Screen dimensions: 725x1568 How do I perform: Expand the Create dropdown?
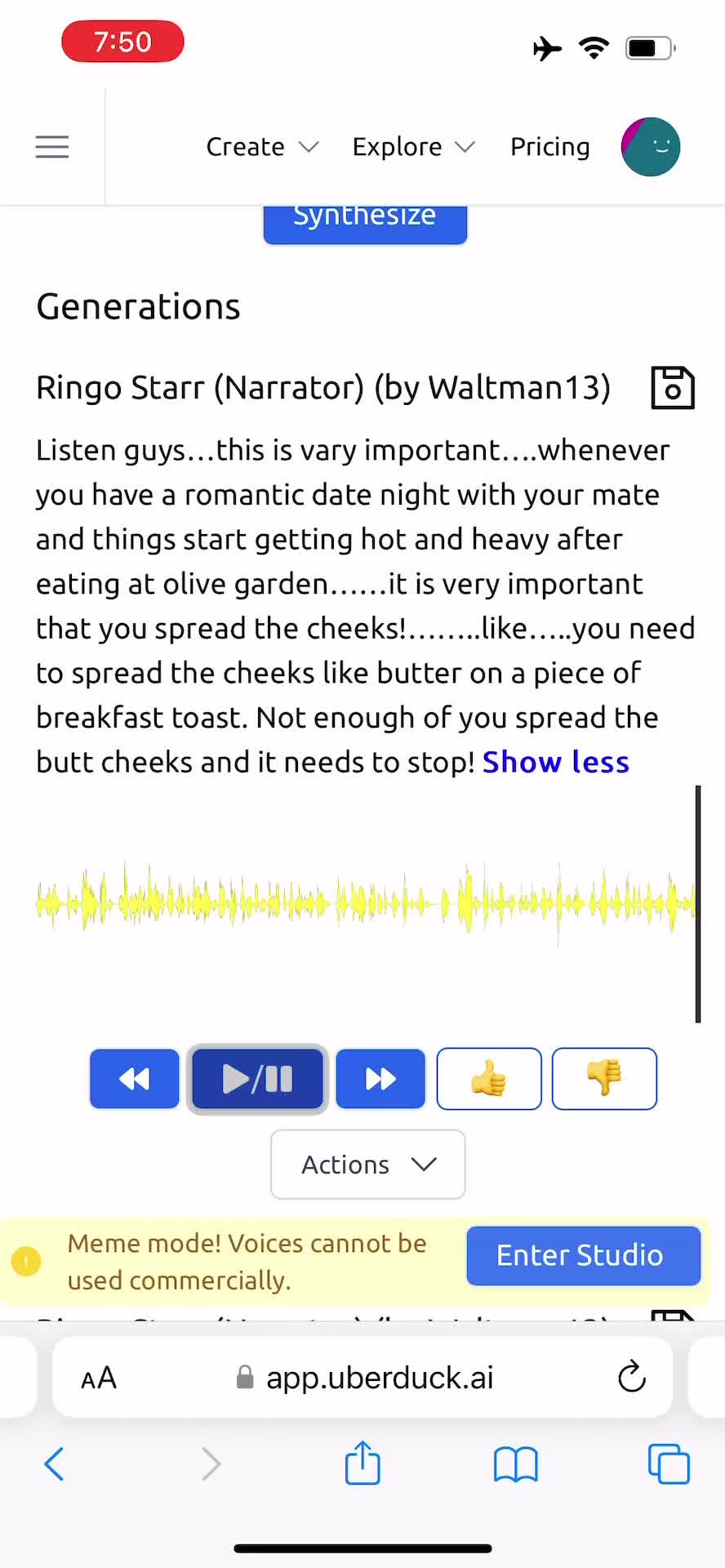[x=262, y=147]
